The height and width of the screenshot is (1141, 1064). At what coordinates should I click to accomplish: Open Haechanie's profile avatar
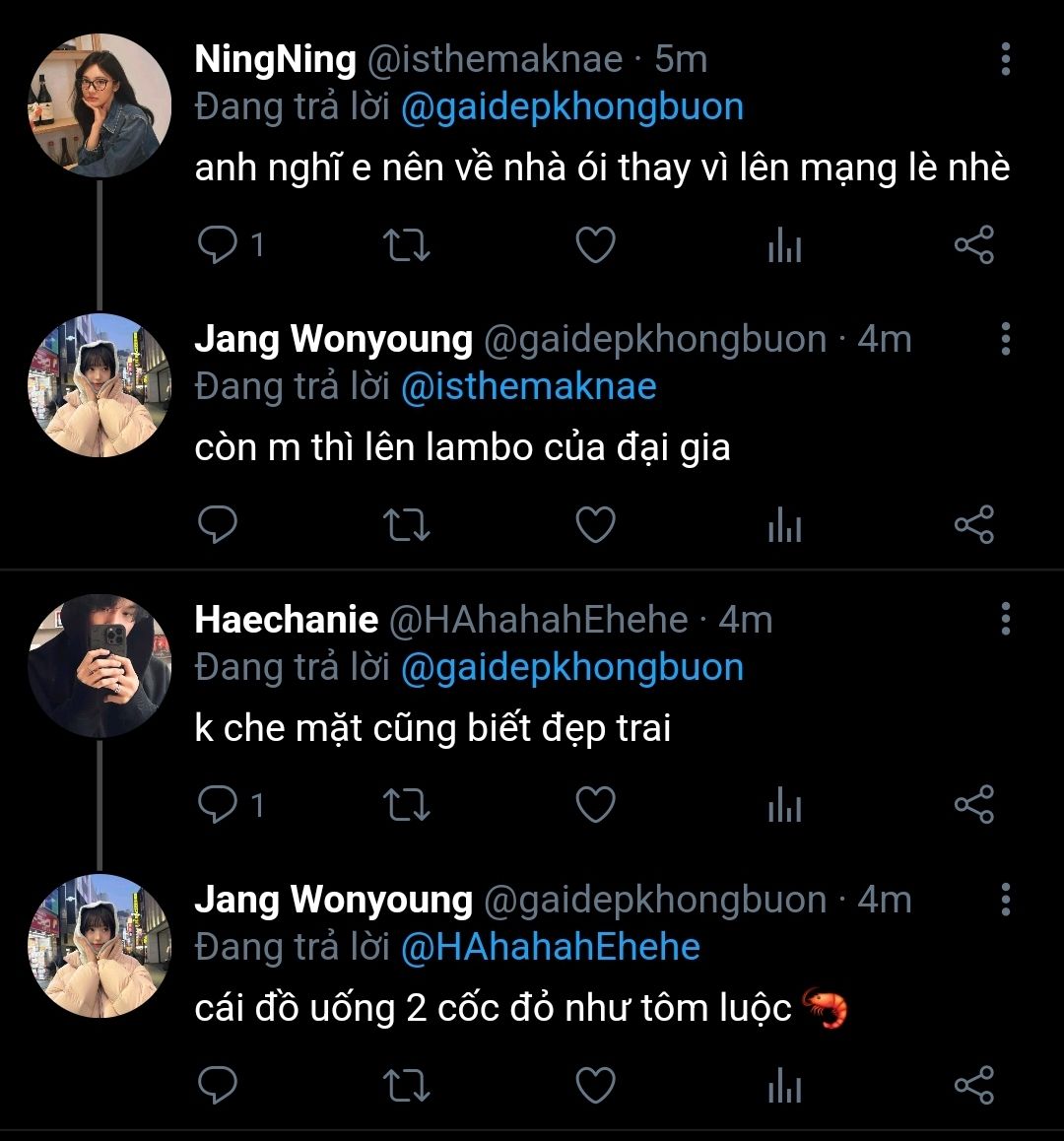(x=99, y=665)
